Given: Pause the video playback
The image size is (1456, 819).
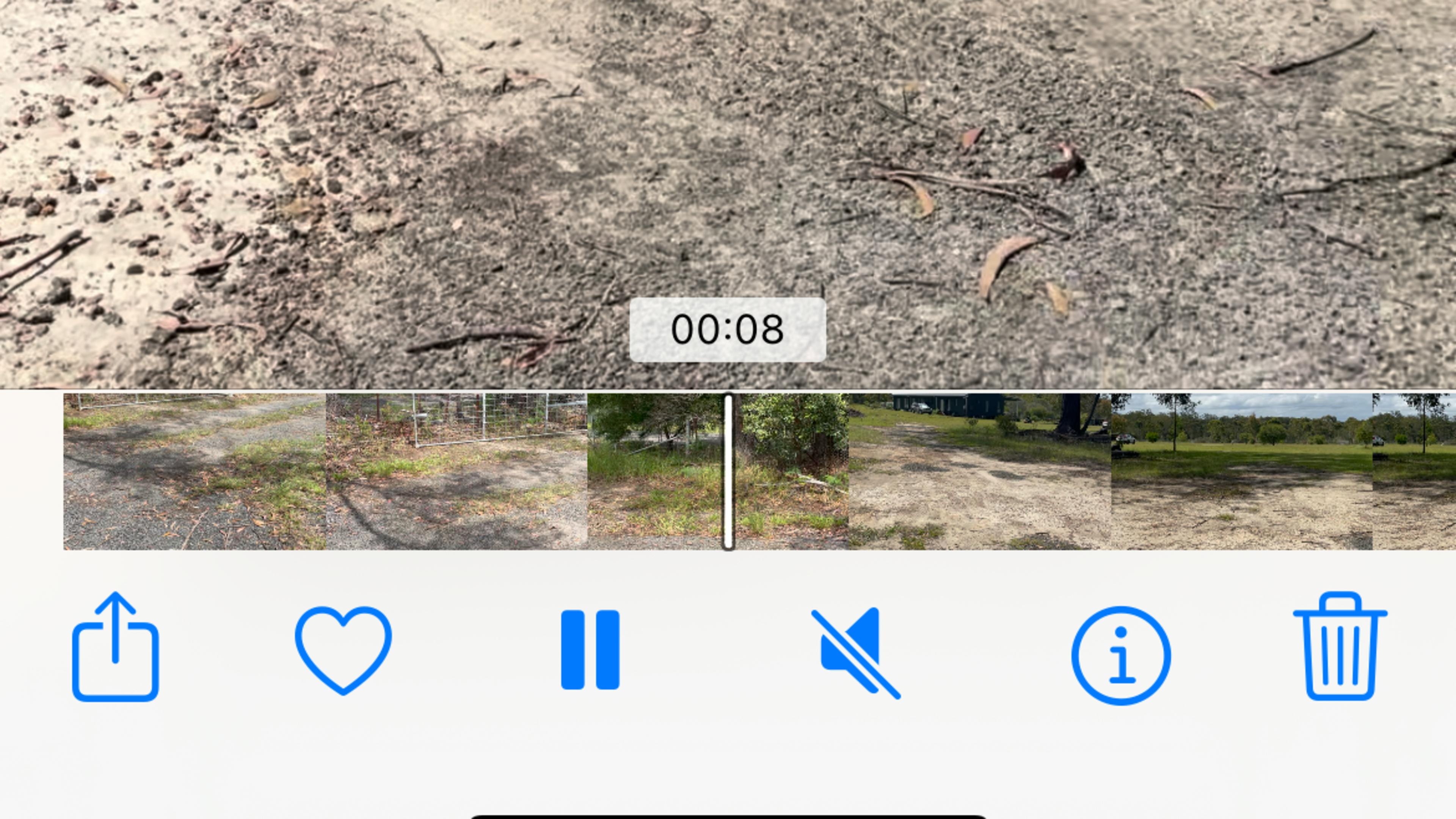Looking at the screenshot, I should click(590, 650).
